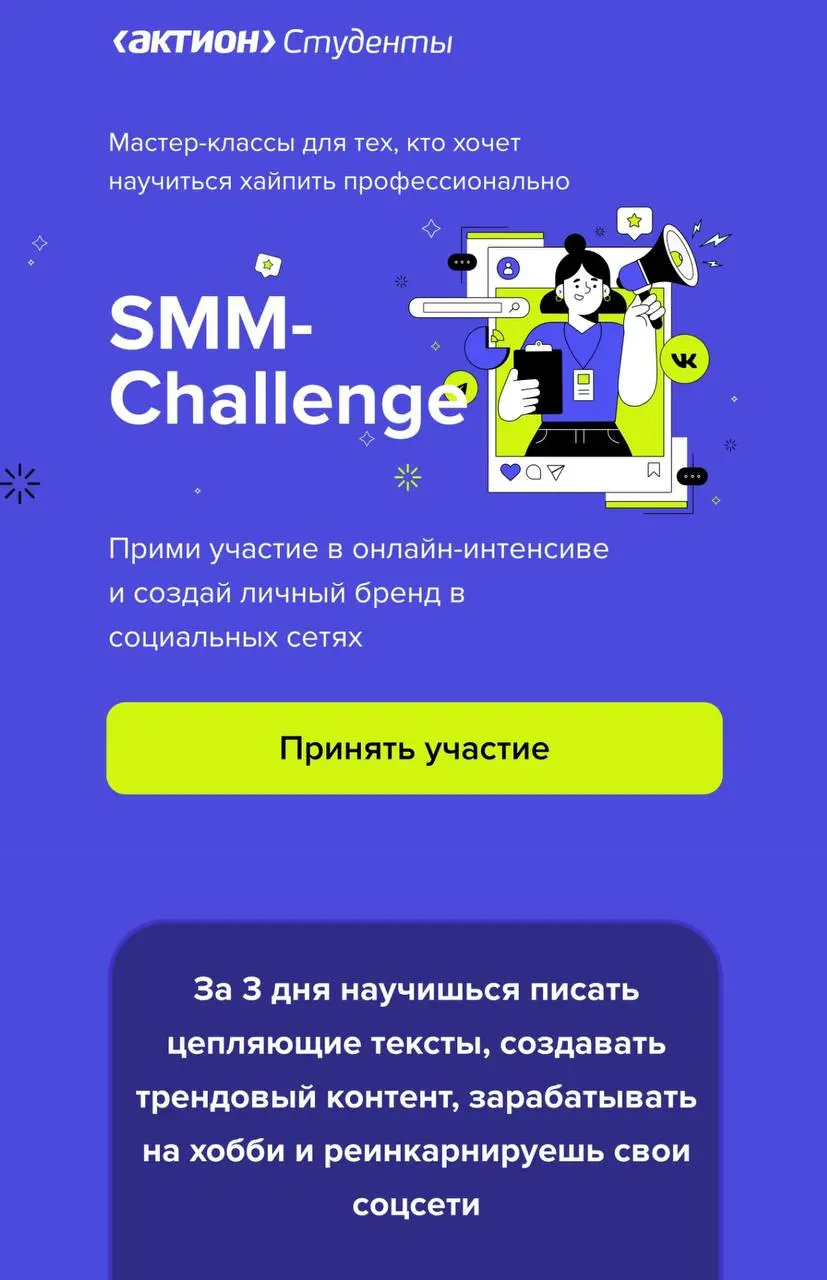Viewport: 827px width, 1280px height.
Task: Select the heart like icon under the photo
Action: point(510,470)
